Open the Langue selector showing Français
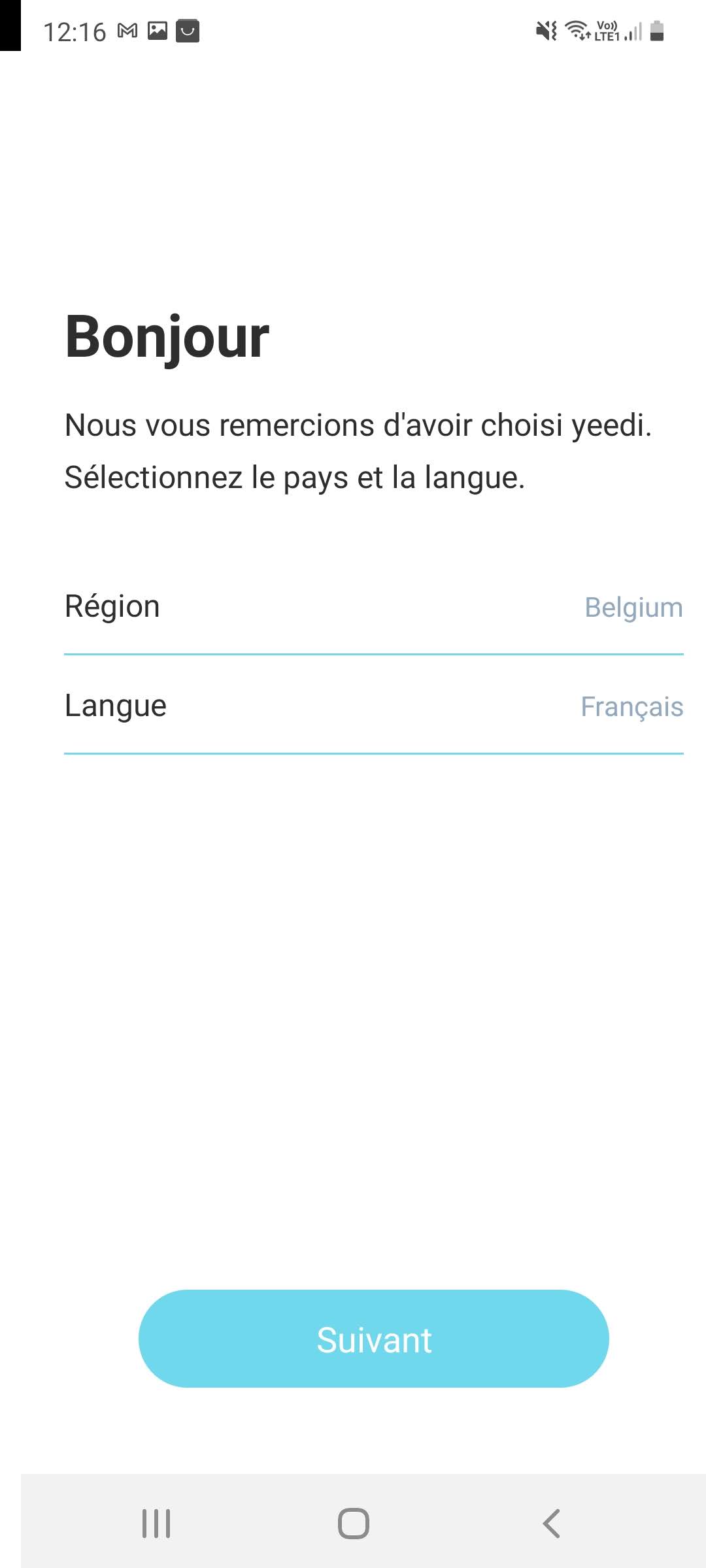This screenshot has height=1568, width=706. coord(631,707)
